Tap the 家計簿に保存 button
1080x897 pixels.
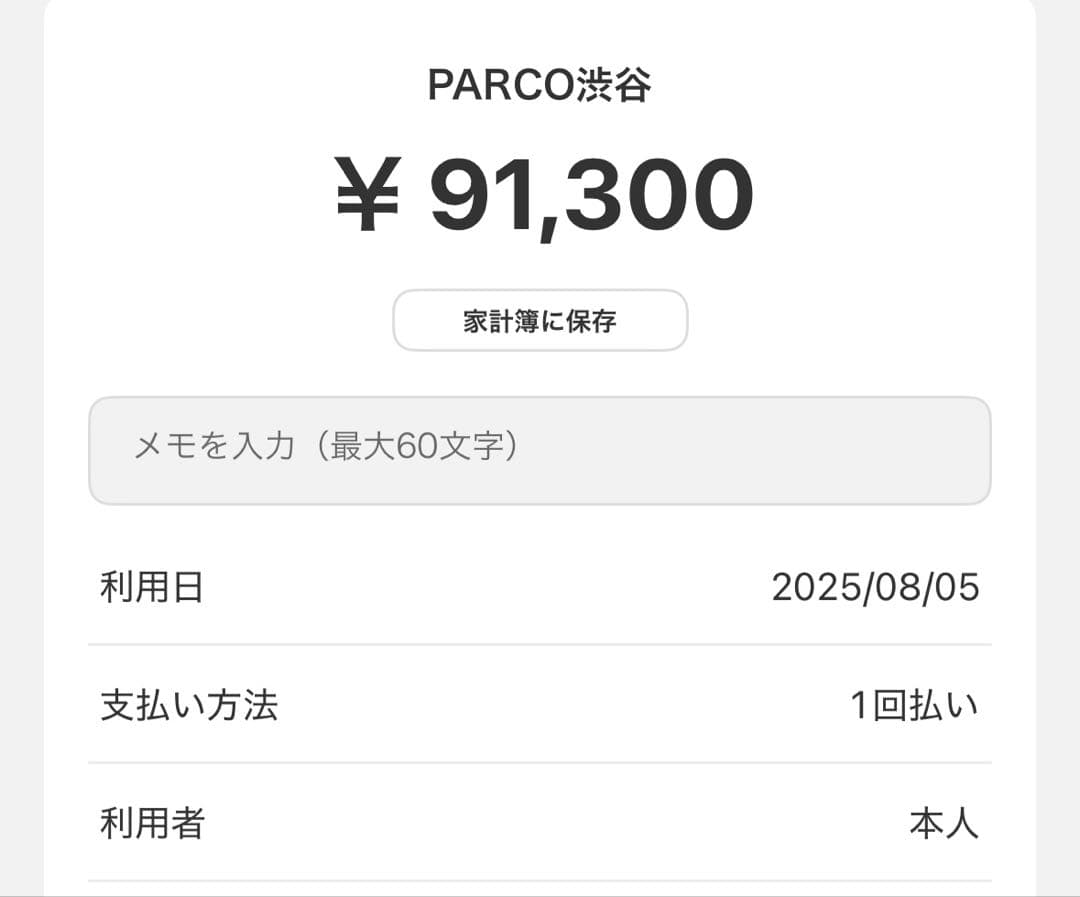point(540,321)
